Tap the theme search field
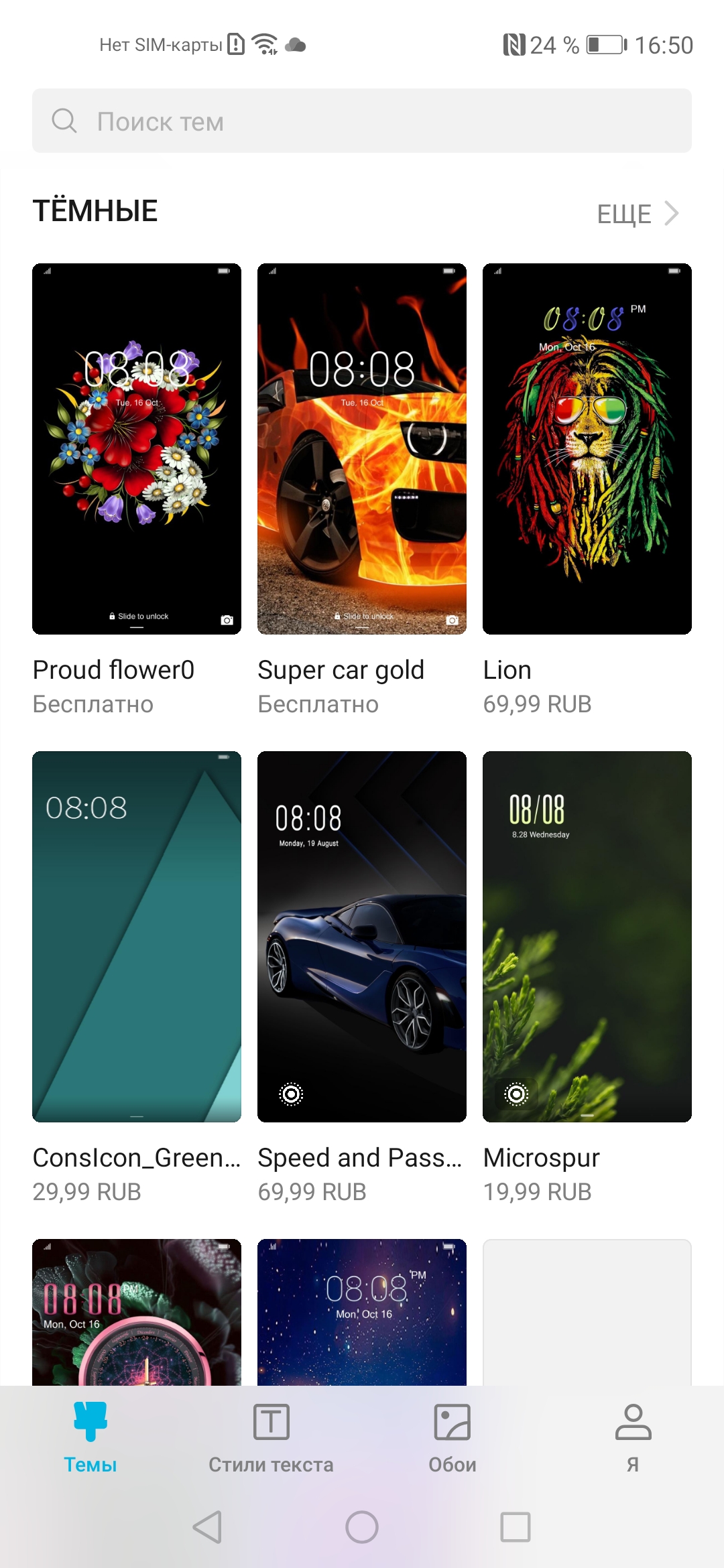This screenshot has height=1568, width=724. 362,121
